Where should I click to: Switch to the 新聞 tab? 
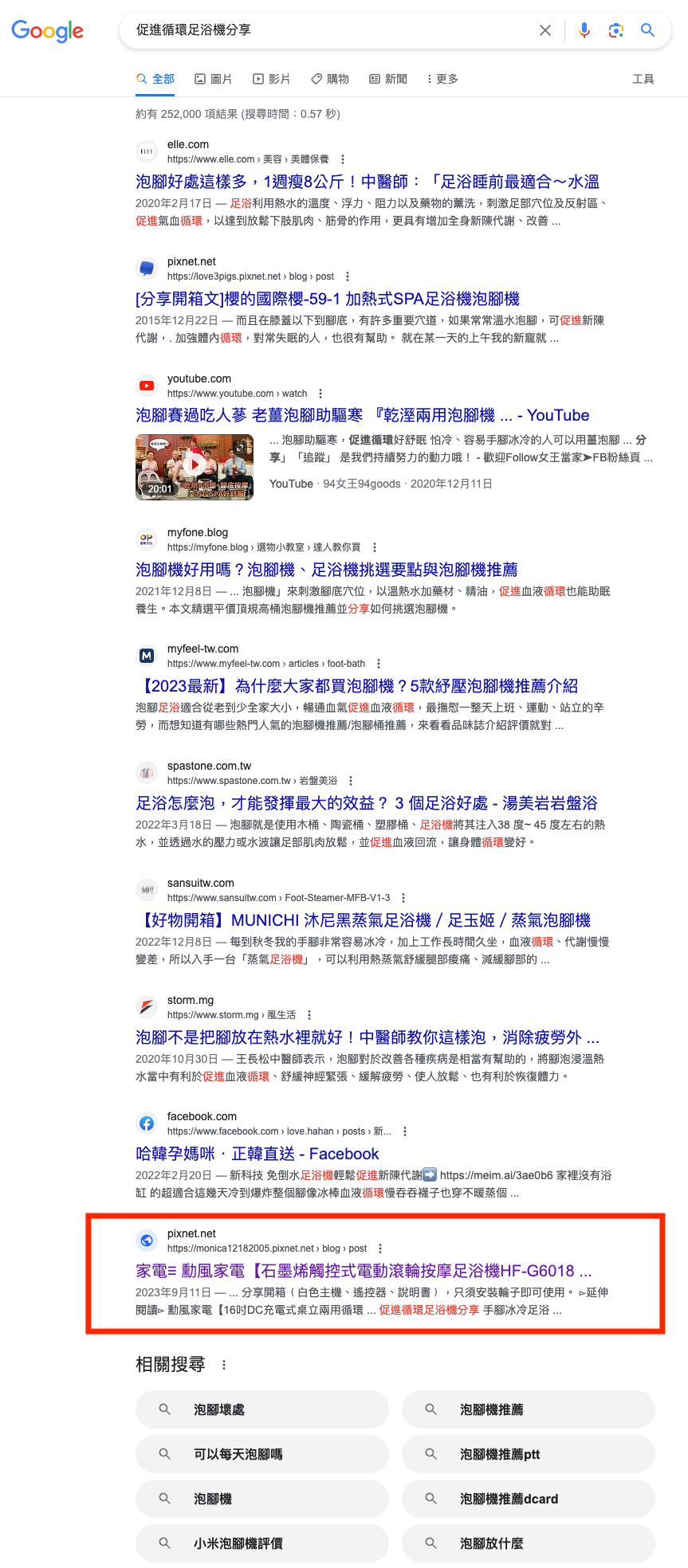pos(388,79)
